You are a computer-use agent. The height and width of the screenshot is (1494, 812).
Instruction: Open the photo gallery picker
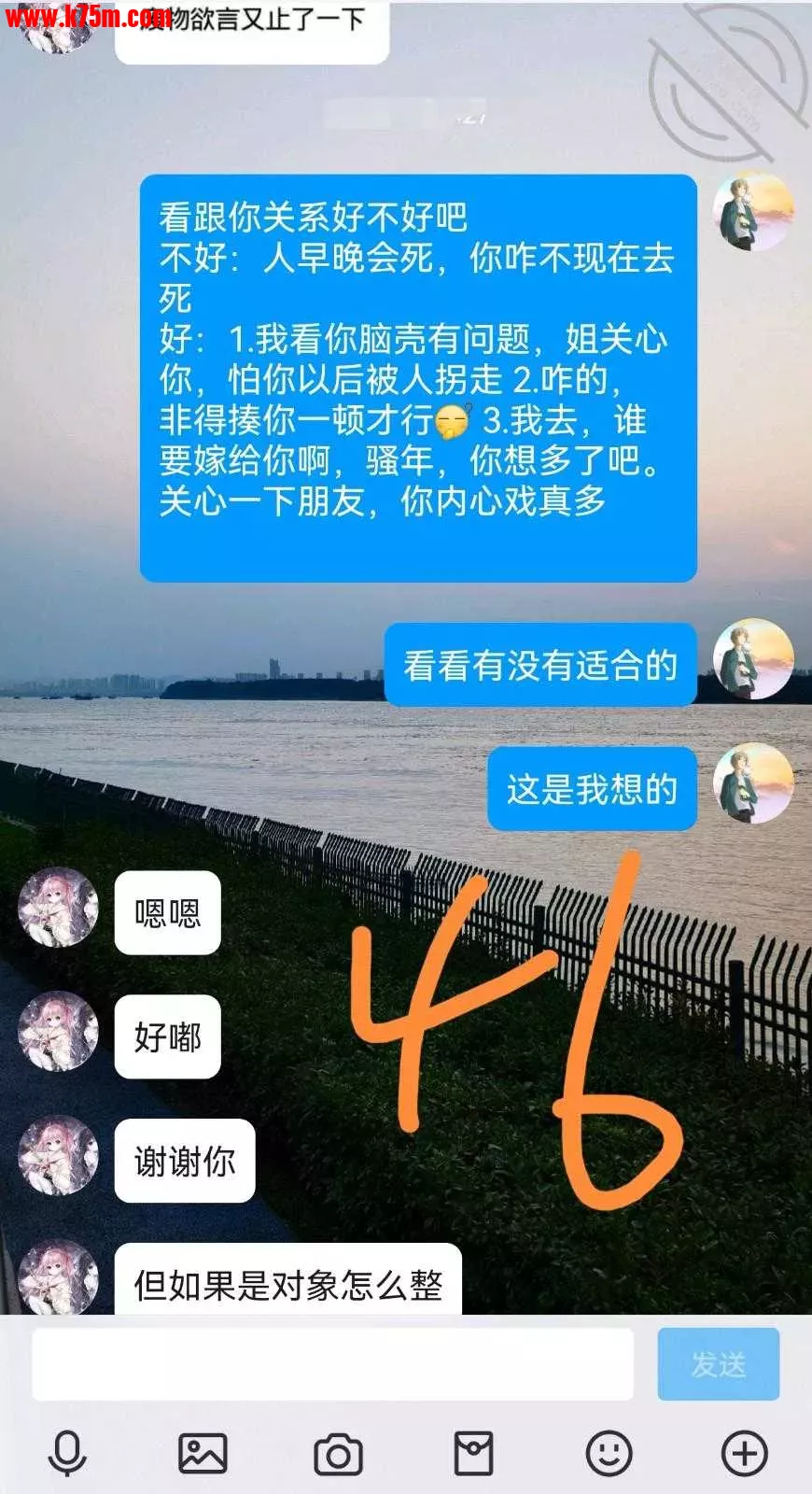(203, 1453)
